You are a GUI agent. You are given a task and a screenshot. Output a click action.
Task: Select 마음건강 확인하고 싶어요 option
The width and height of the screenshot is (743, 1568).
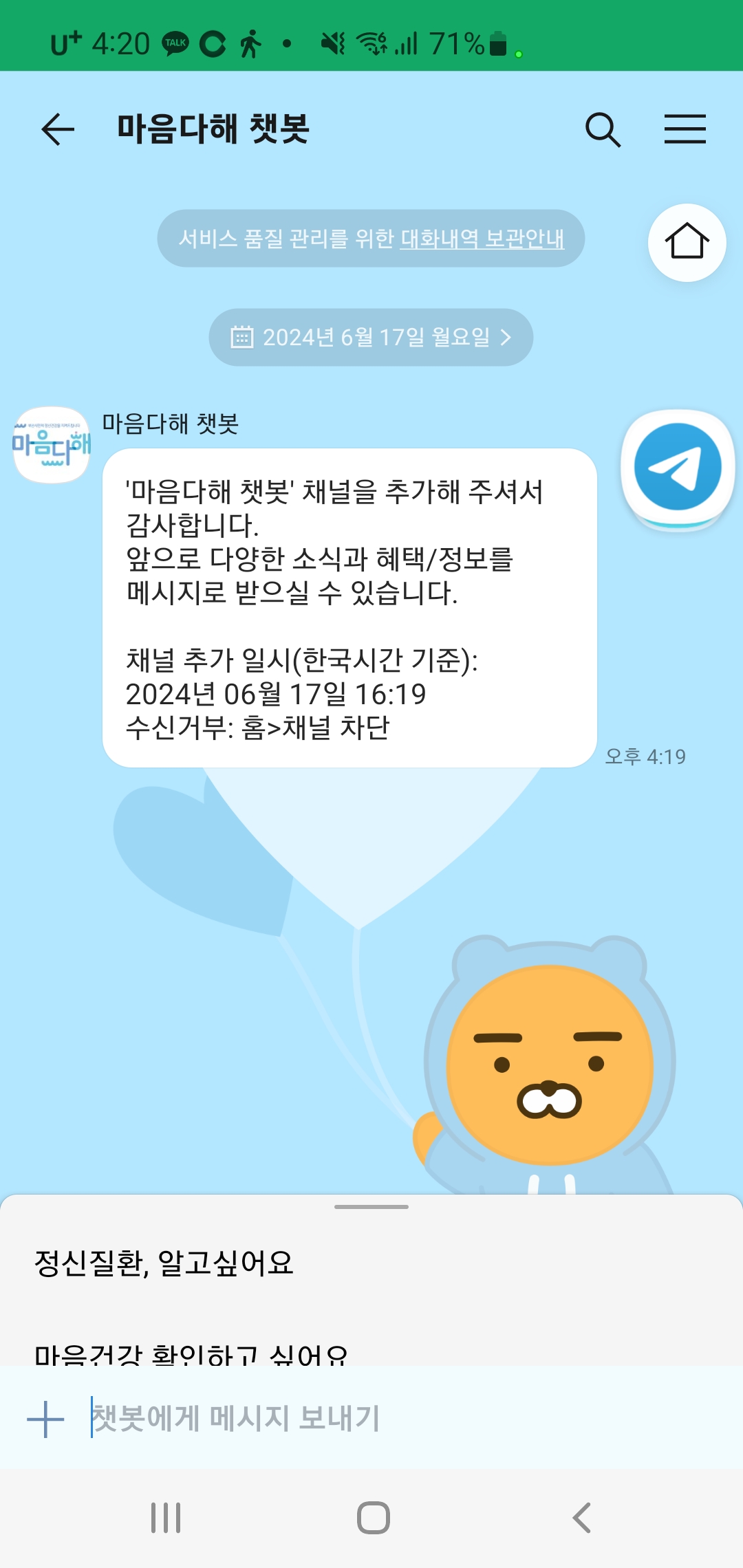click(x=191, y=1353)
